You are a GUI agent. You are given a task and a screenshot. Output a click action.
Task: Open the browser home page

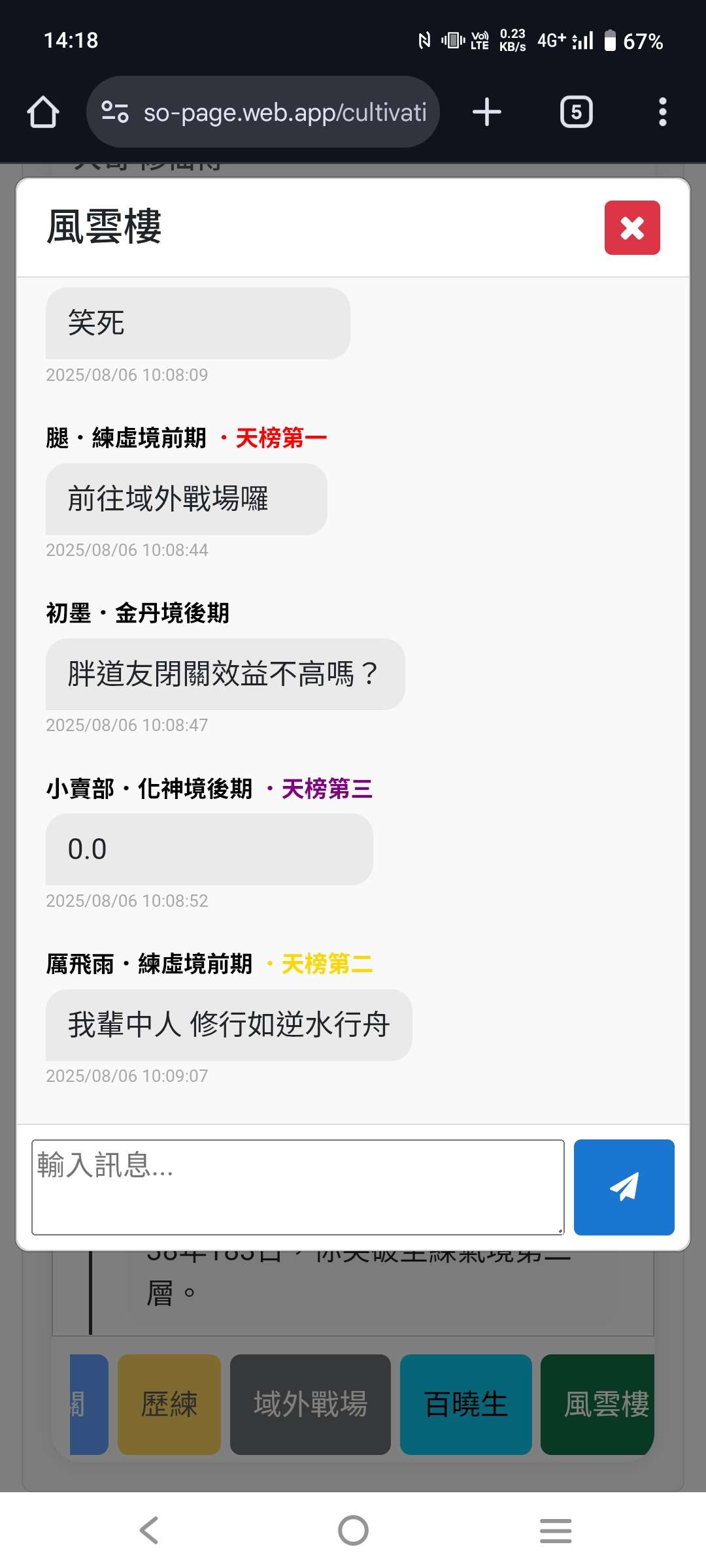pos(43,112)
